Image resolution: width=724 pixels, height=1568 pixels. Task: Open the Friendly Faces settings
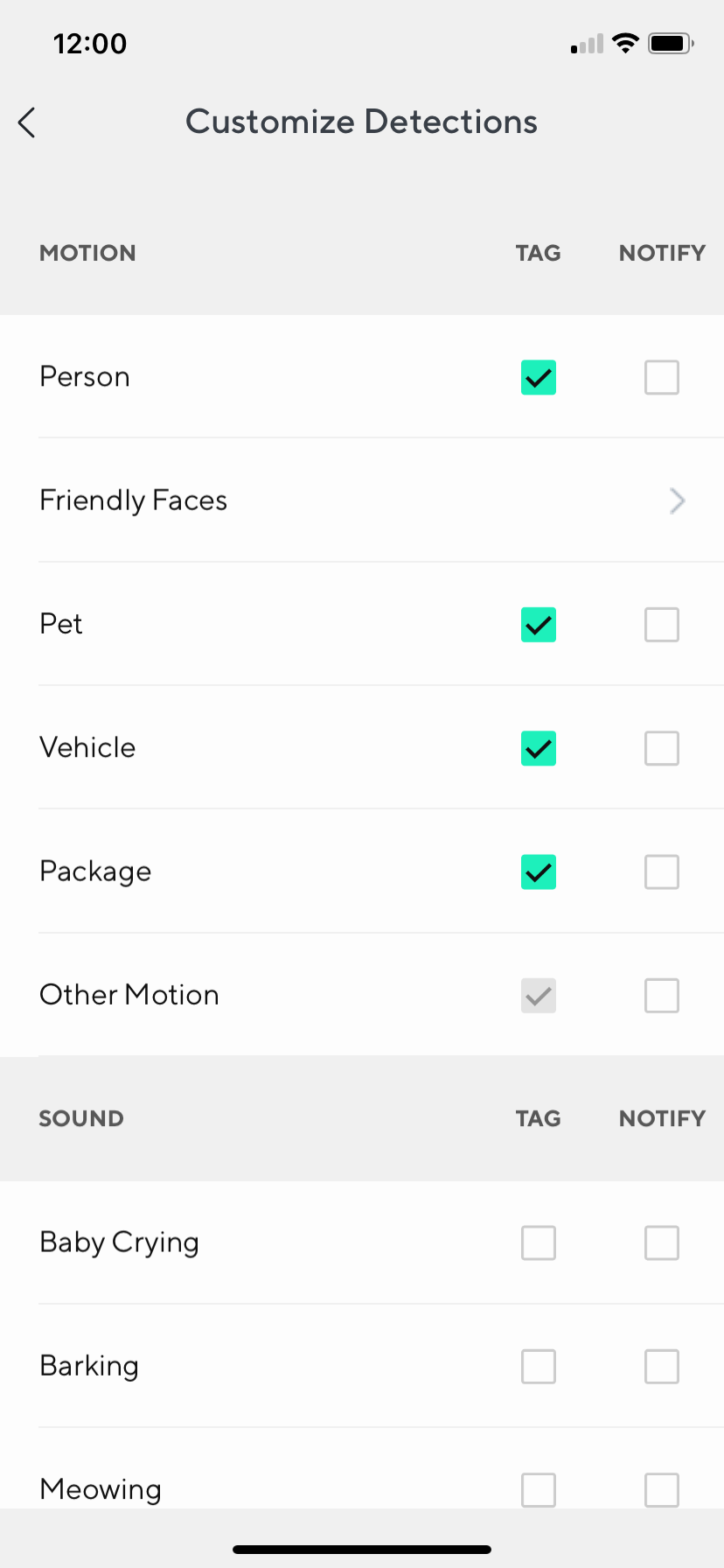coord(362,500)
